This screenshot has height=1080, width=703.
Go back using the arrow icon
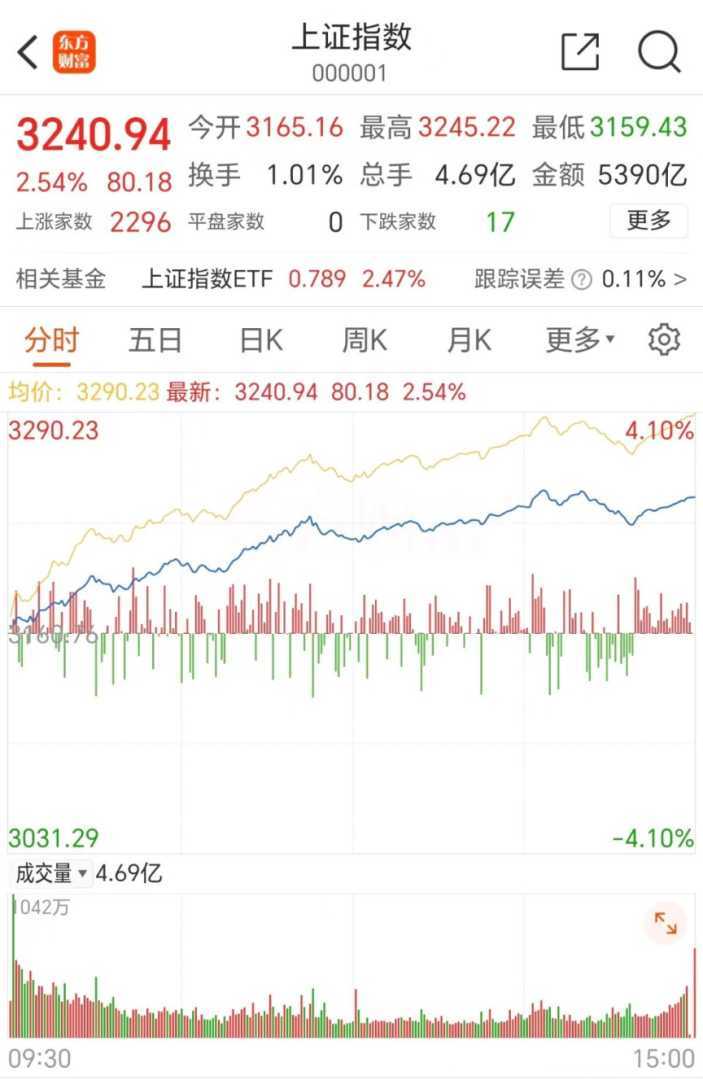28,52
